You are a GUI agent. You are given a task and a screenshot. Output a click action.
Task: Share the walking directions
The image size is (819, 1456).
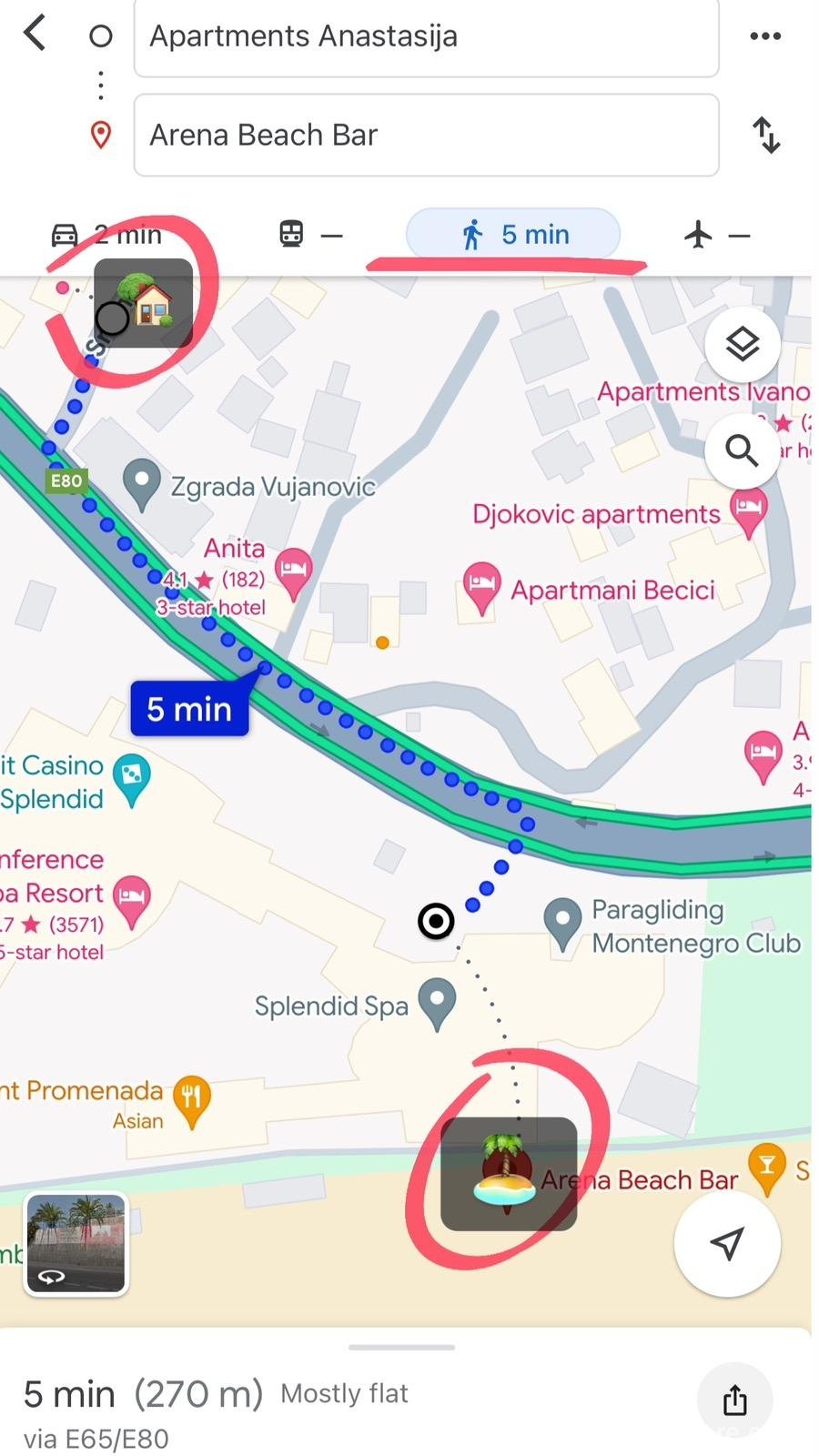734,1400
